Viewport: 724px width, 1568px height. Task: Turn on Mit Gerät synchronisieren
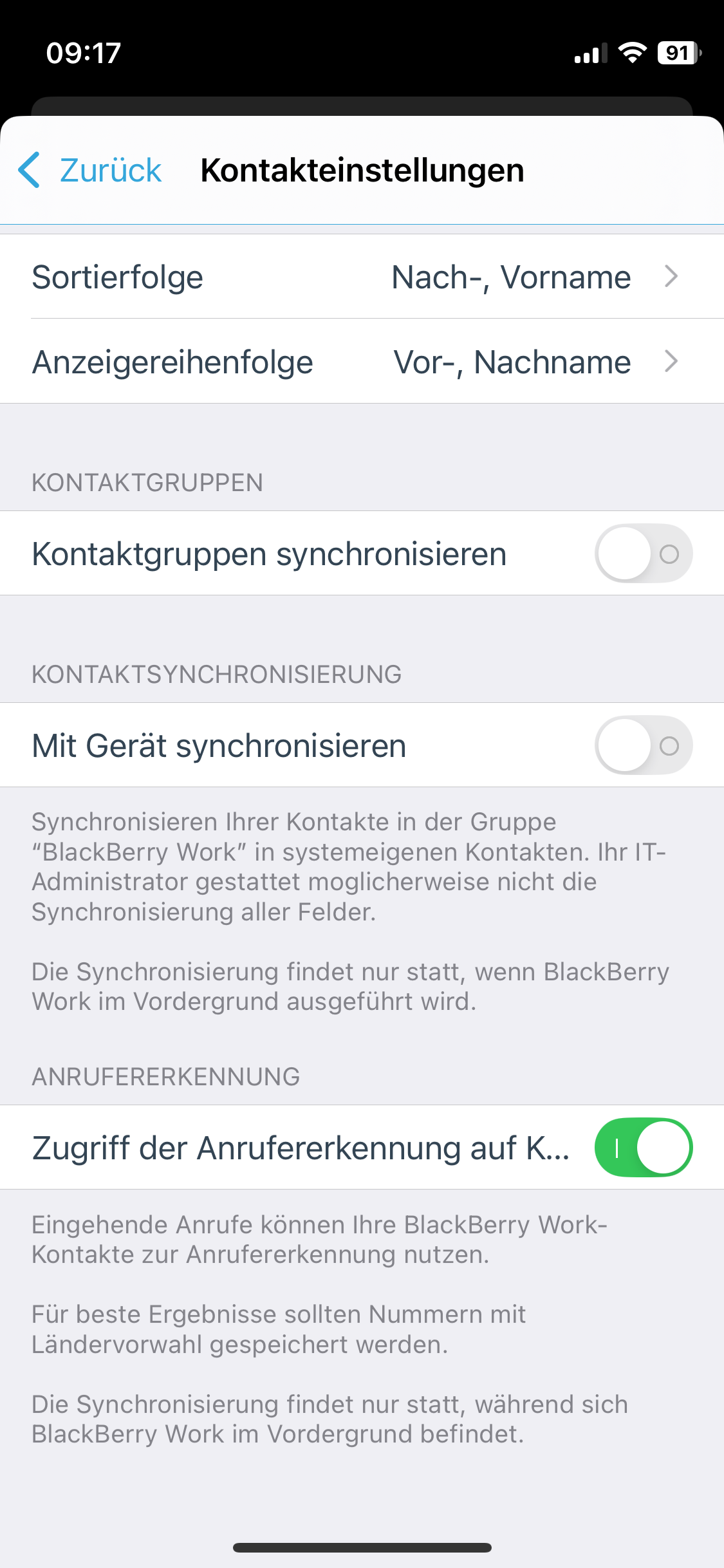643,745
